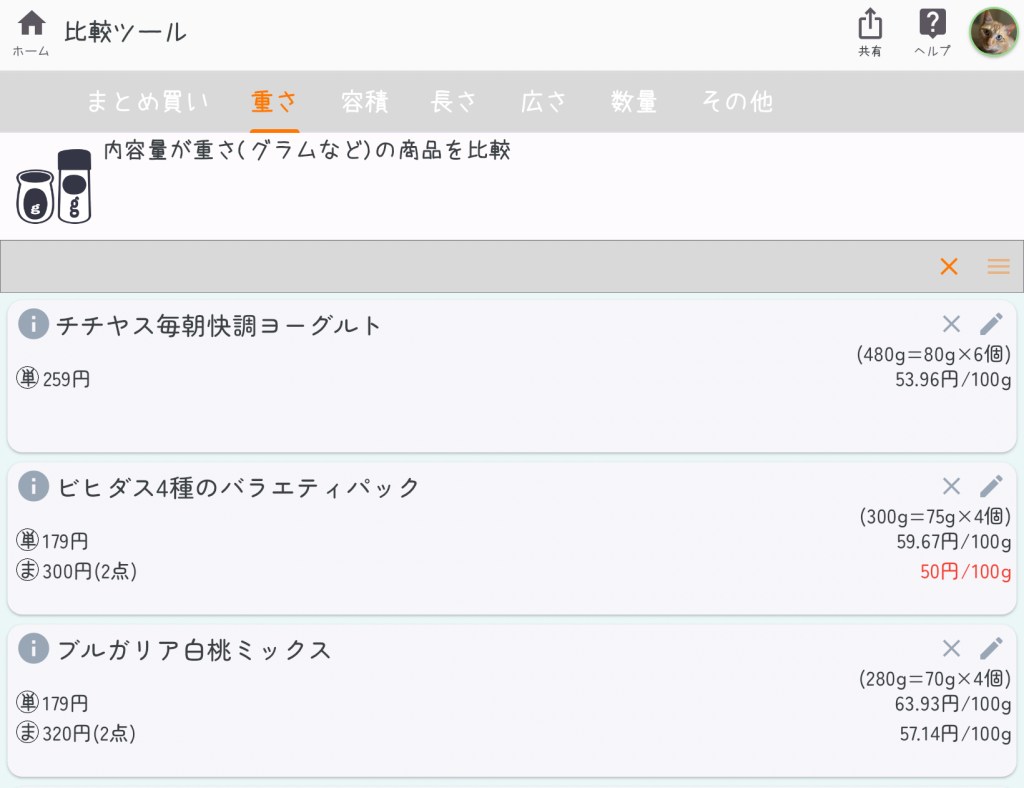1024x788 pixels.
Task: Share this comparison via the 共有 icon
Action: [870, 31]
